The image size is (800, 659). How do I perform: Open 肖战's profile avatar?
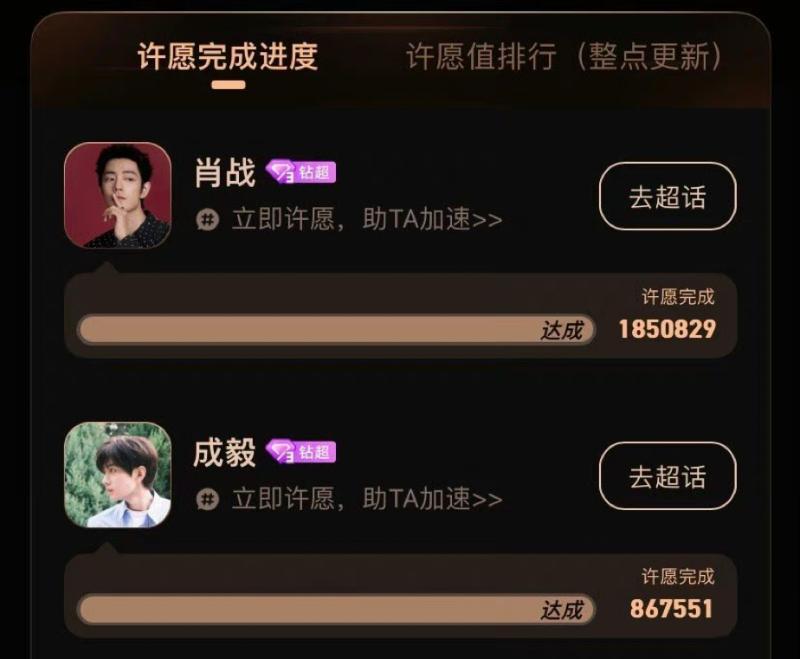point(118,195)
